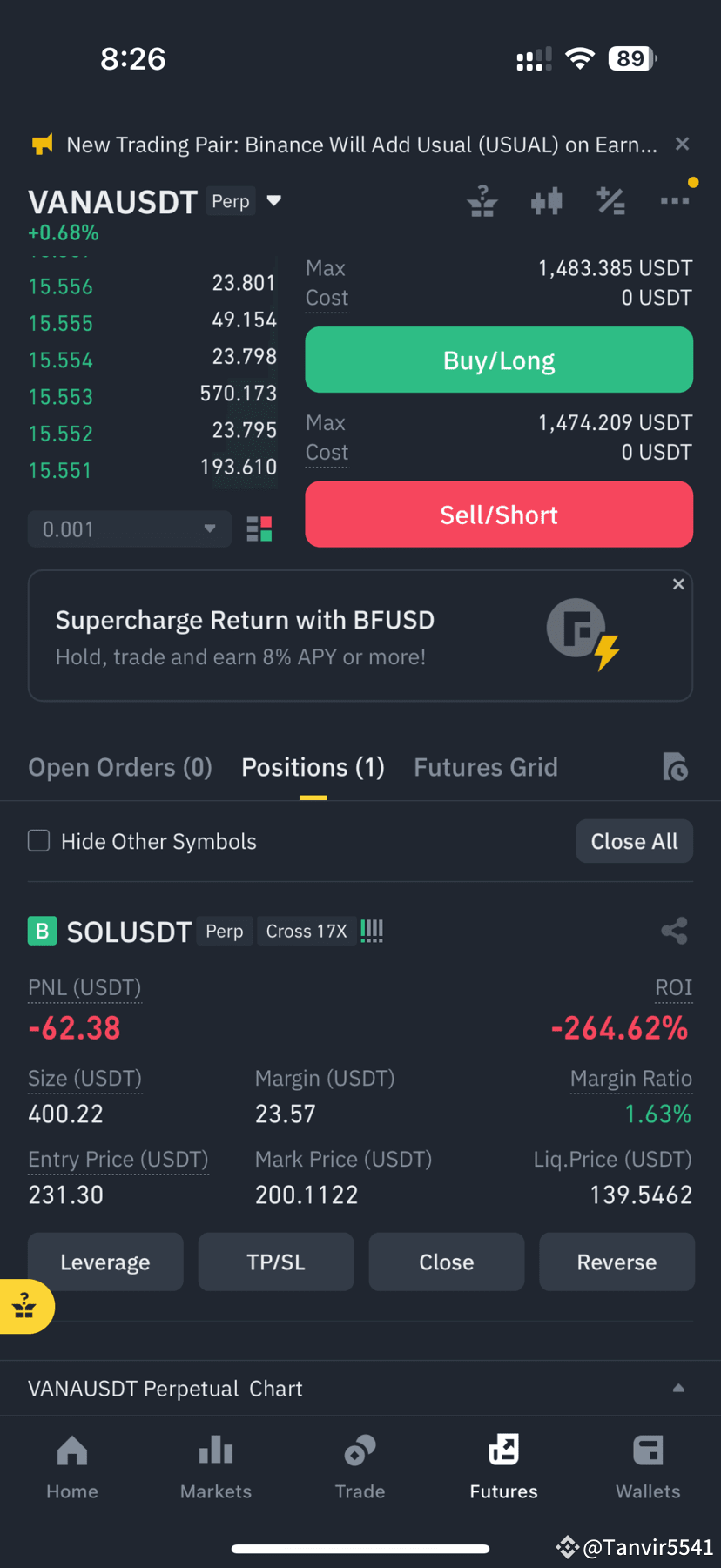Set TP/SL for the SOLUSDT position
The image size is (721, 1568).
(275, 1262)
